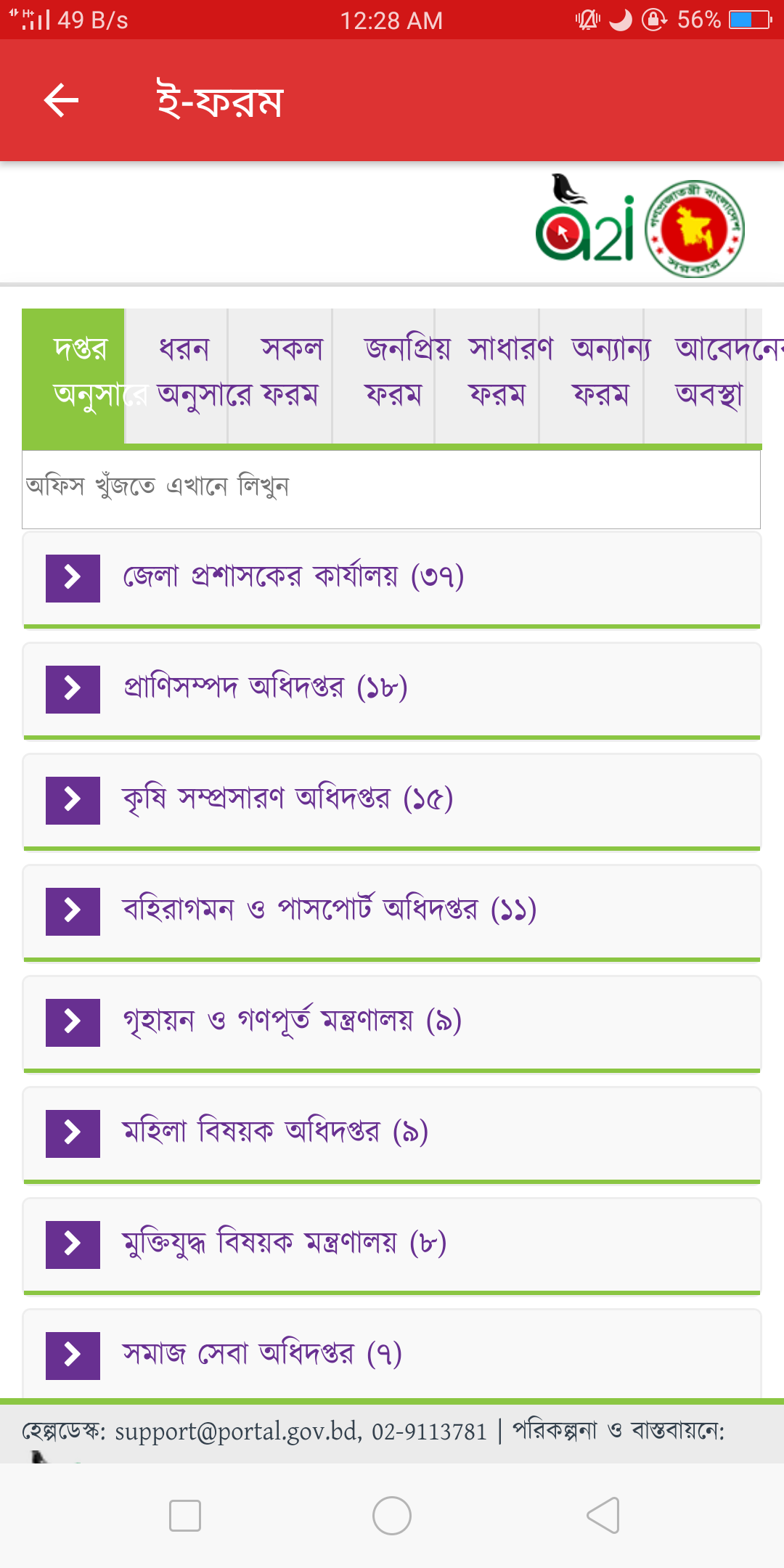Image resolution: width=784 pixels, height=1568 pixels.
Task: Expand বহিরাগমন ও পাসপোর্ট অধিদপ্তর (১১)
Action: tap(73, 911)
